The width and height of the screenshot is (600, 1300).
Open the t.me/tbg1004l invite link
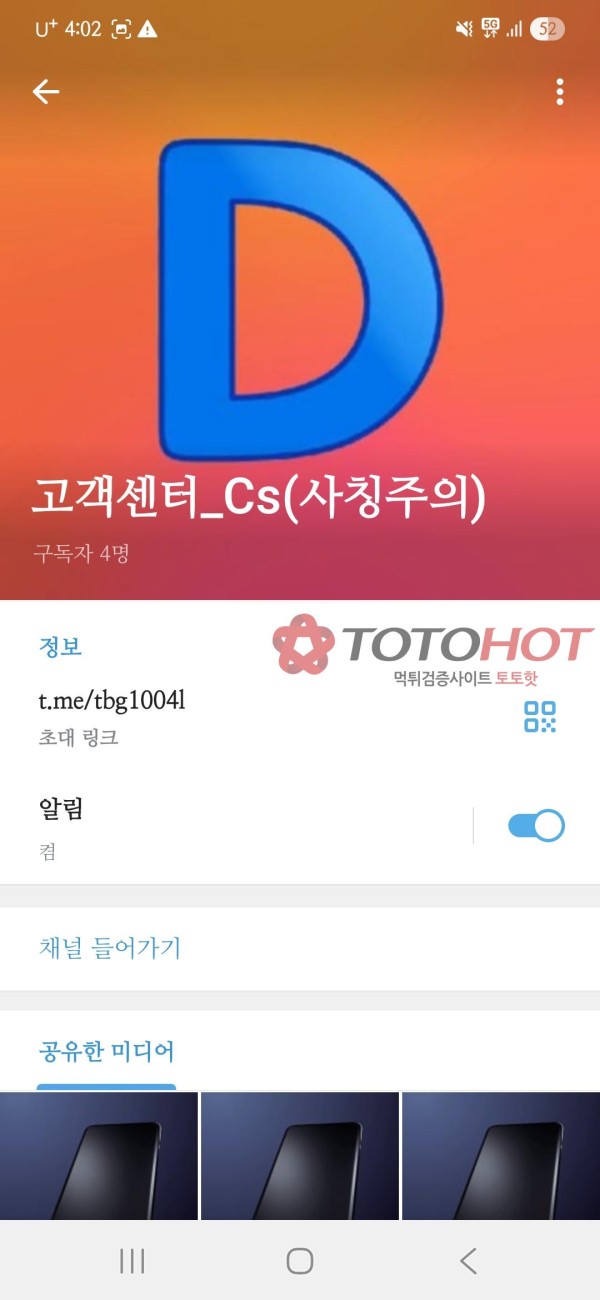(x=112, y=701)
